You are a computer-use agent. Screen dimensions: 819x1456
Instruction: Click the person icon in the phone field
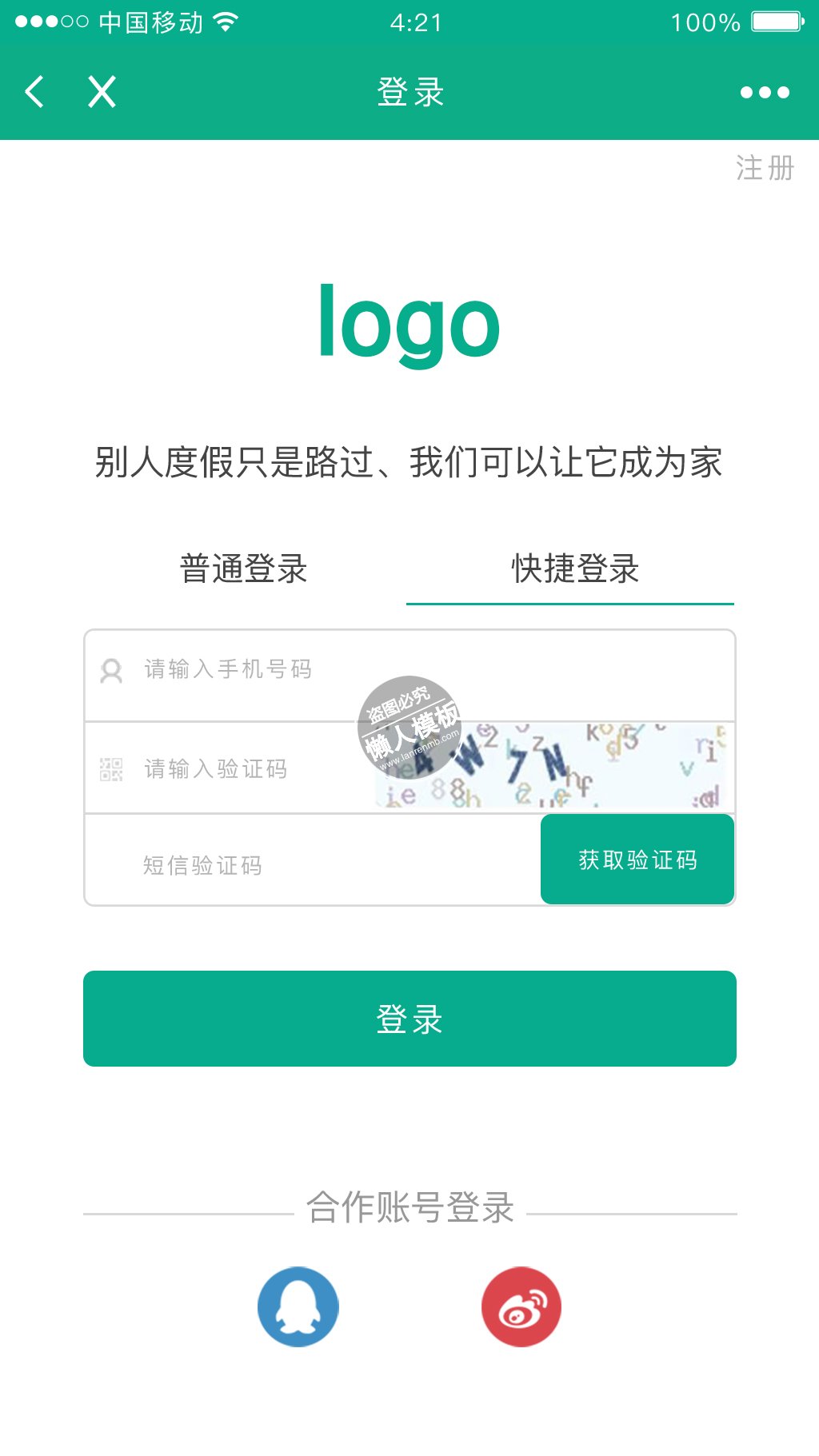[112, 670]
